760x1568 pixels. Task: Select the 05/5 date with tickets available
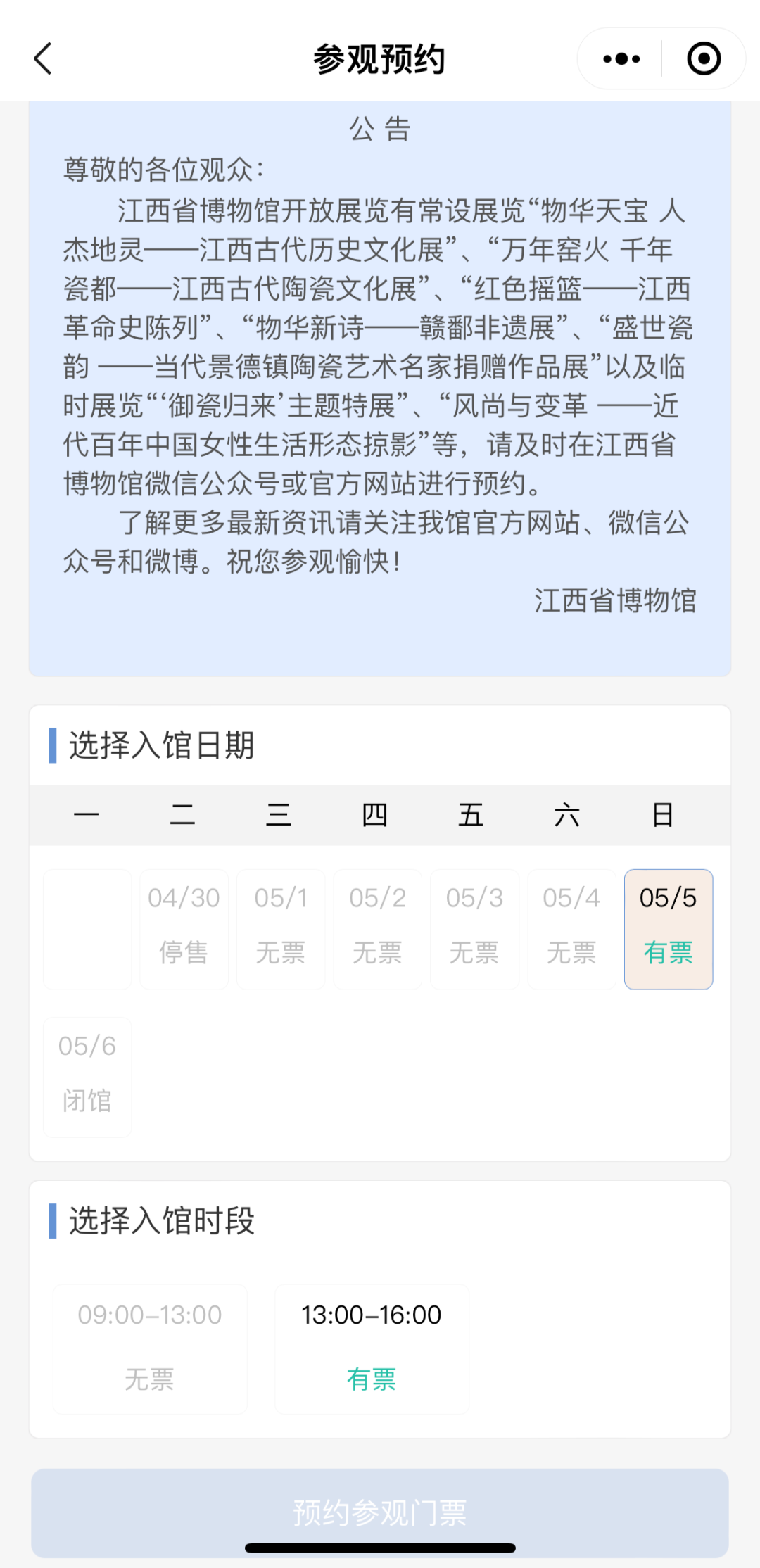[x=669, y=929]
